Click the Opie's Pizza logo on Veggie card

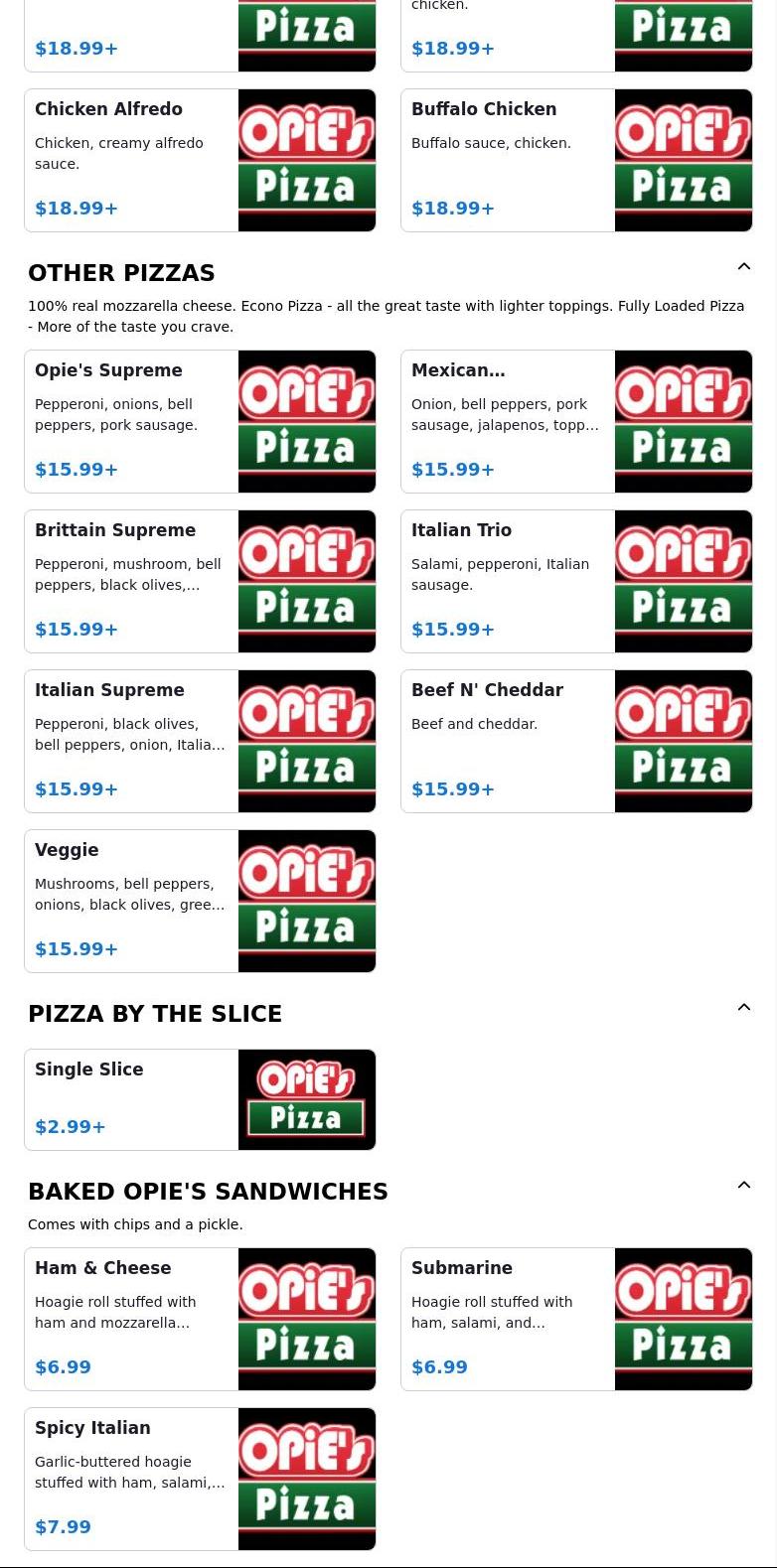point(306,900)
